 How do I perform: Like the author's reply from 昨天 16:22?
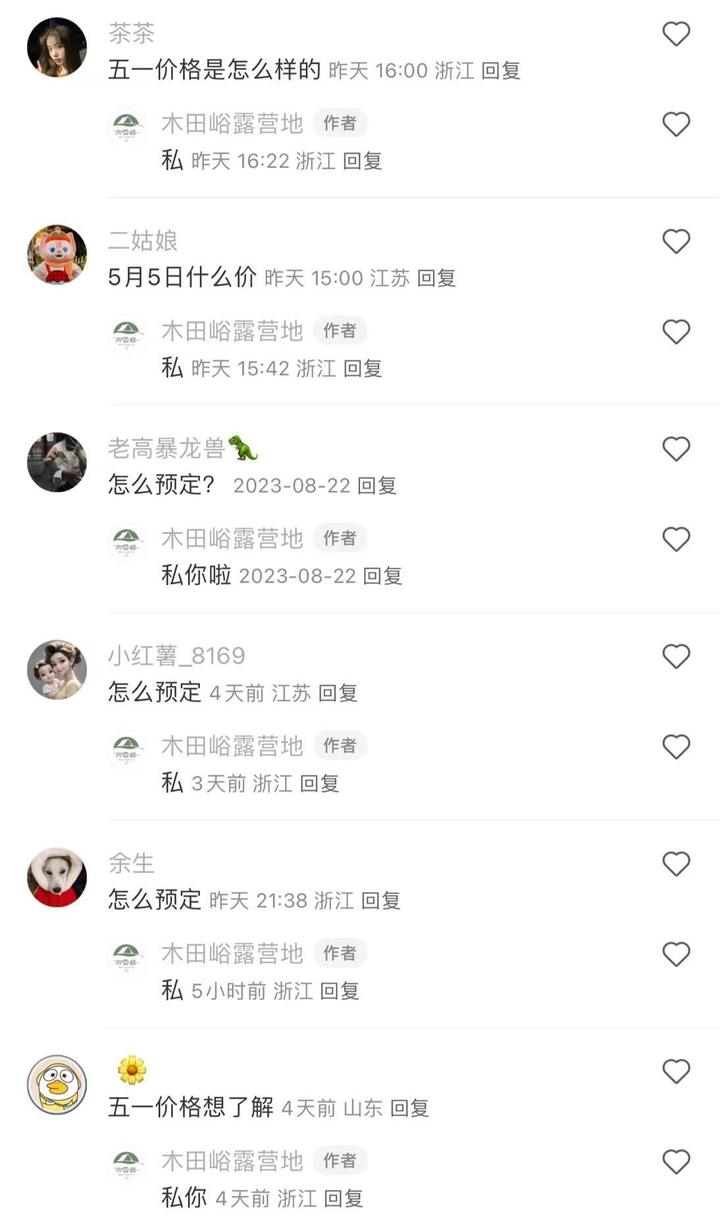point(677,124)
